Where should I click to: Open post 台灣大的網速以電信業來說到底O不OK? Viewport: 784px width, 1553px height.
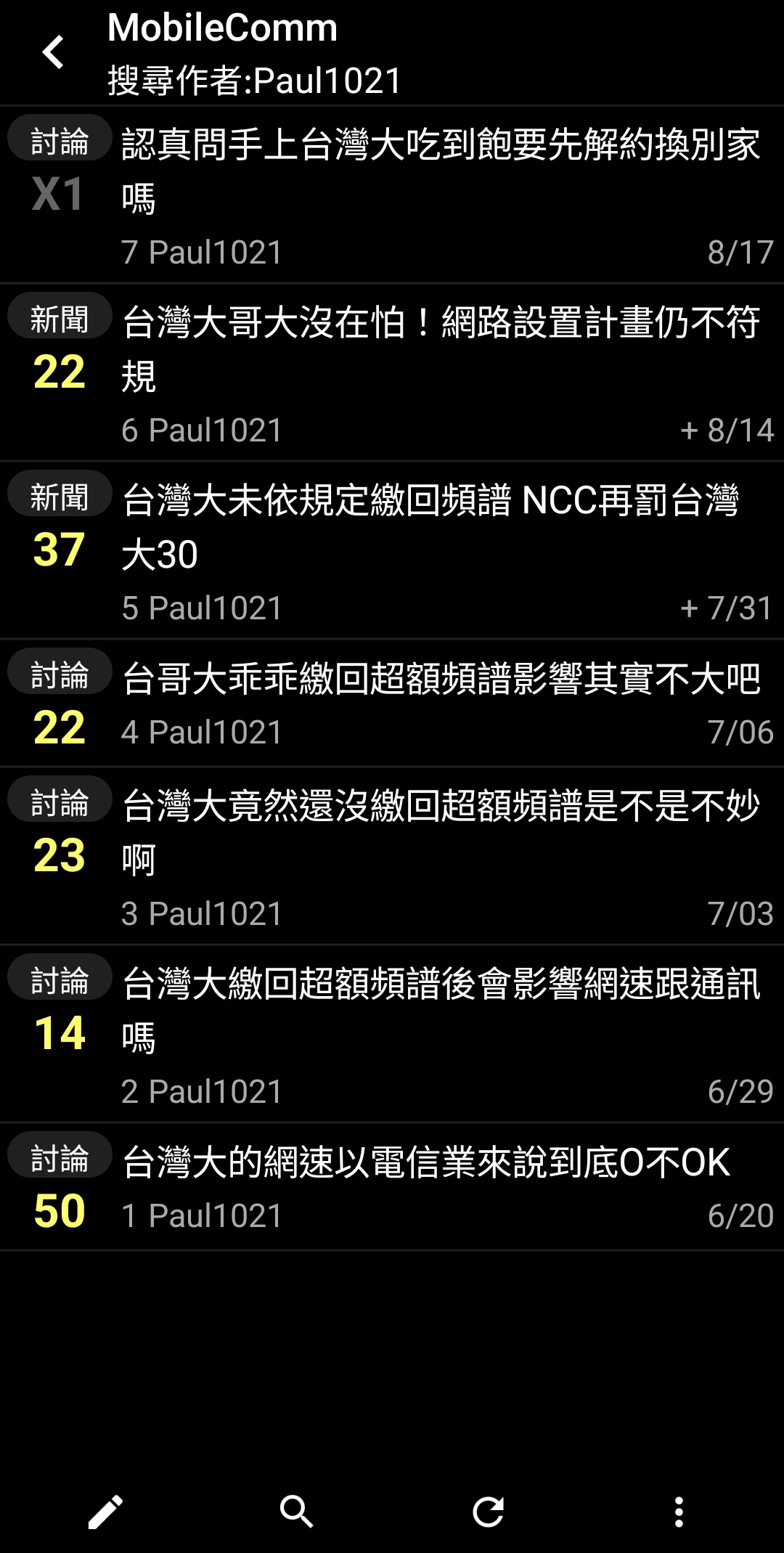392,1186
